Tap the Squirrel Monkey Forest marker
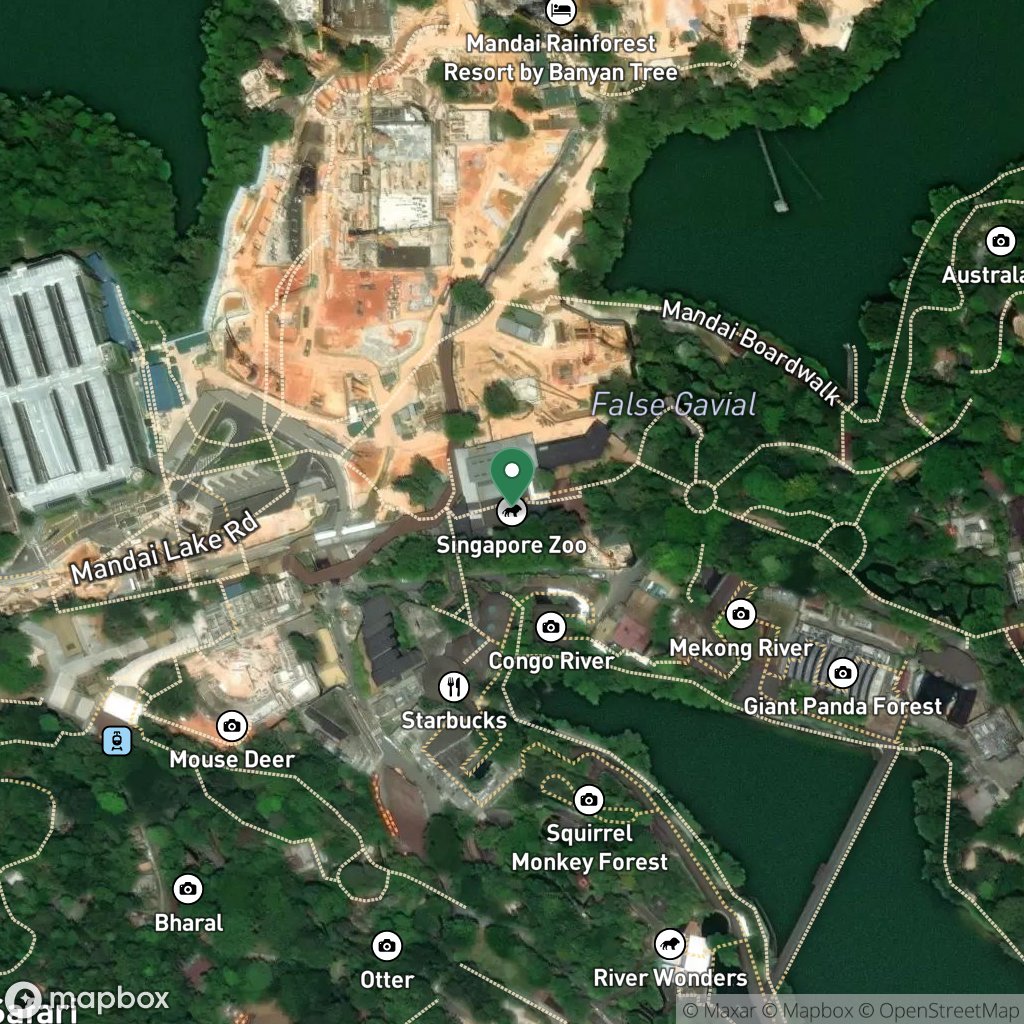The image size is (1024, 1024). click(588, 799)
